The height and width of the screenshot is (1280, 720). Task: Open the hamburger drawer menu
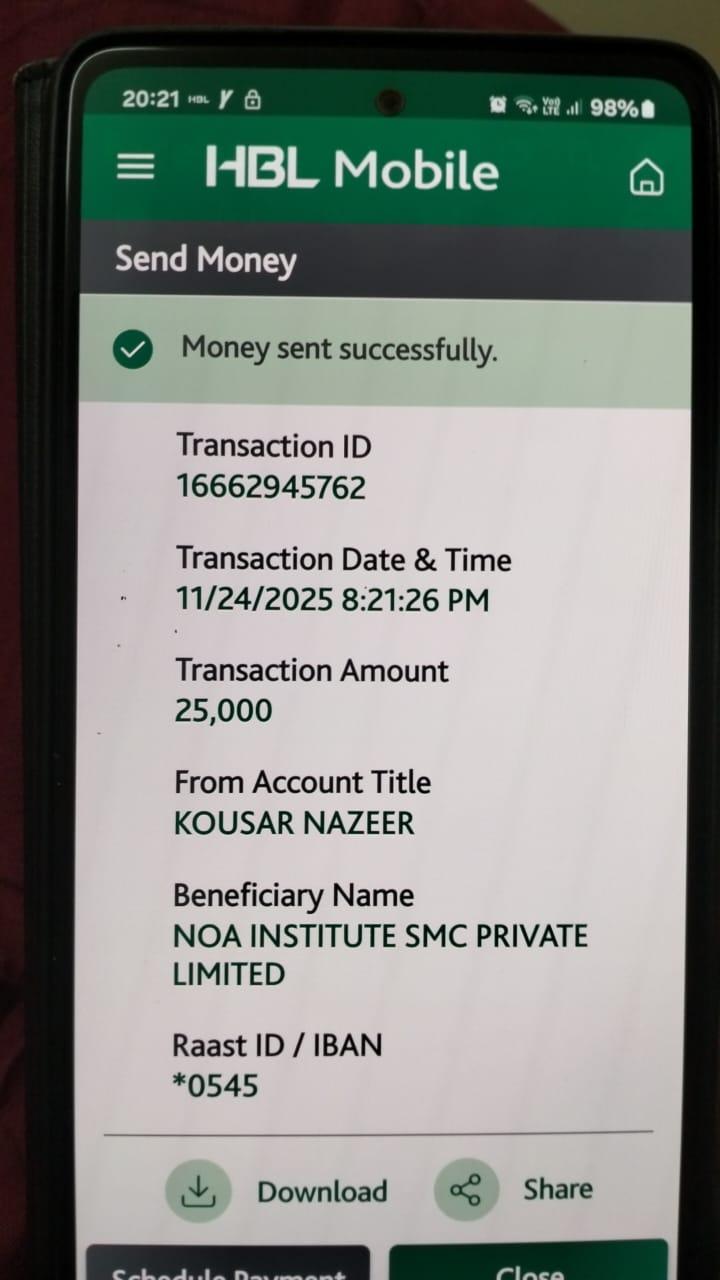(x=136, y=167)
